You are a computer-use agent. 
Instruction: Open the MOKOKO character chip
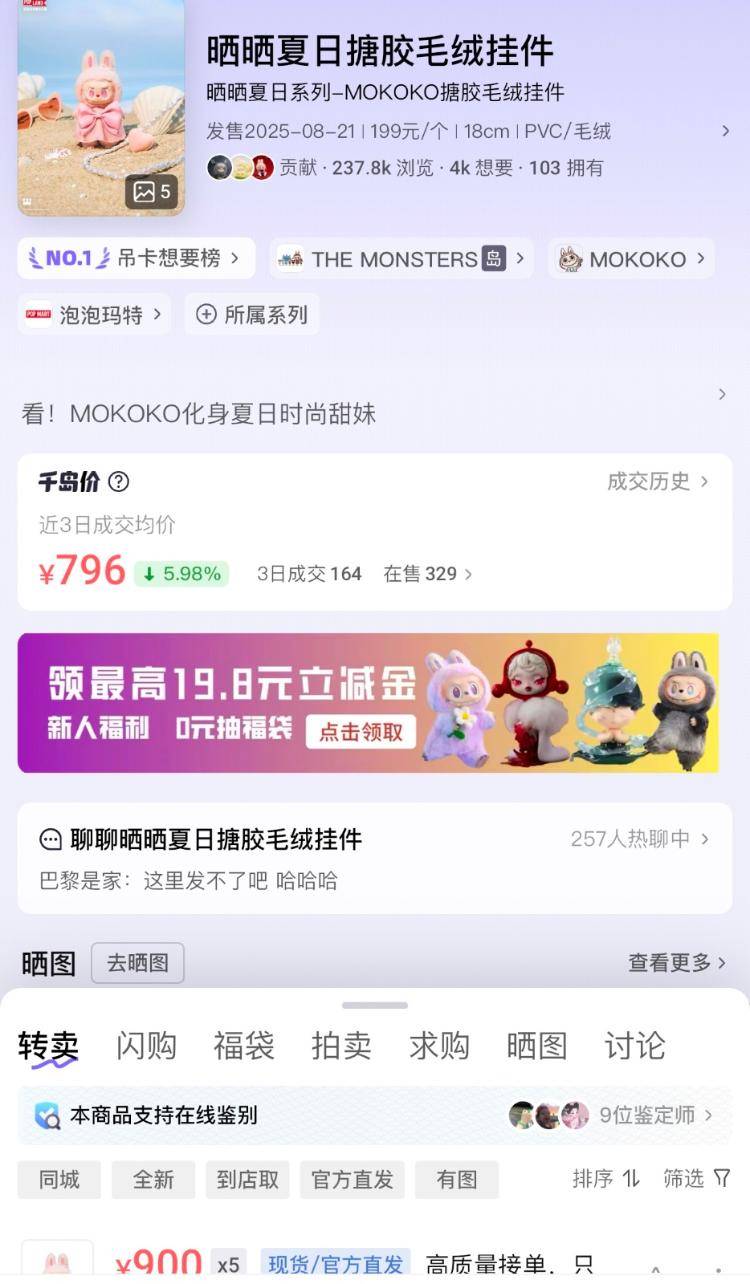coord(630,259)
